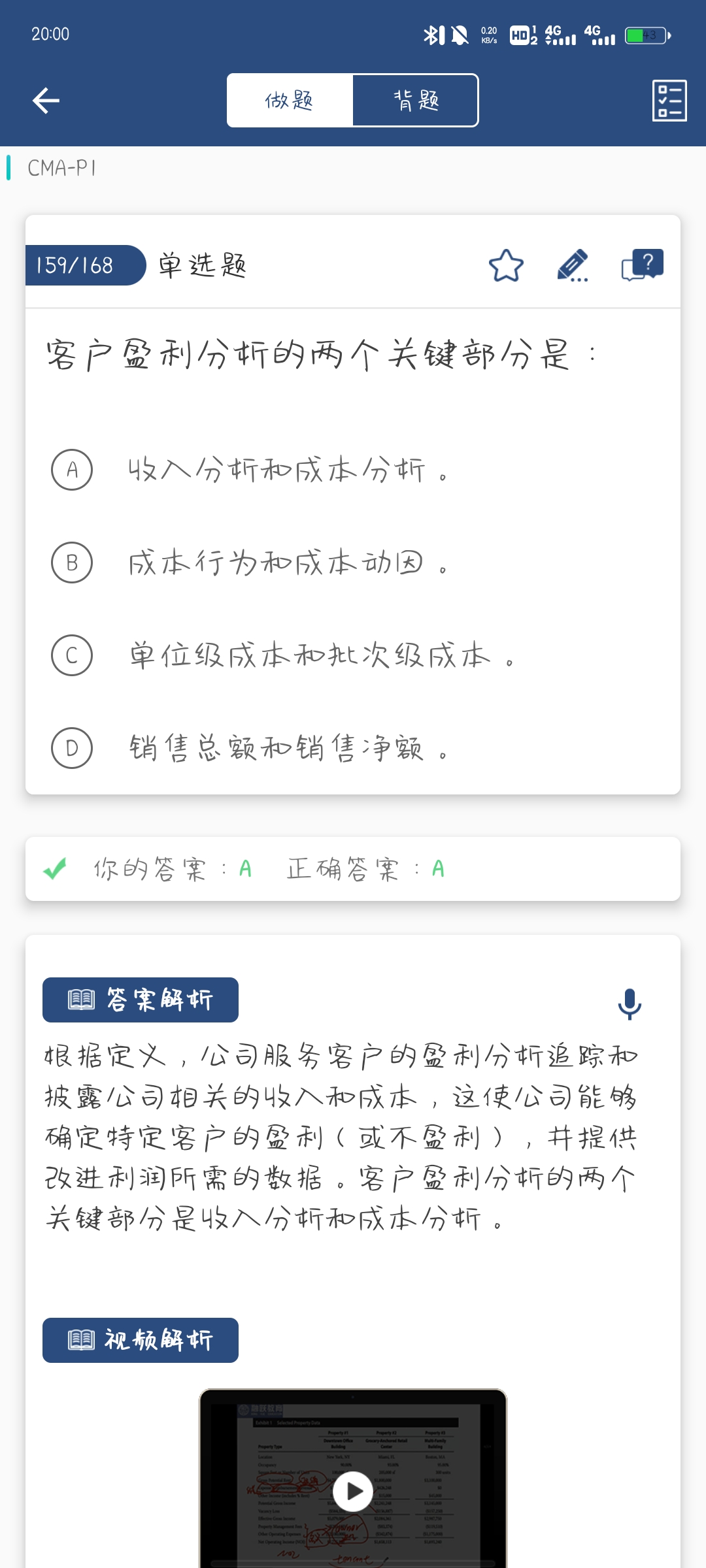Image resolution: width=706 pixels, height=1568 pixels.
Task: Open the question feedback icon
Action: click(642, 265)
